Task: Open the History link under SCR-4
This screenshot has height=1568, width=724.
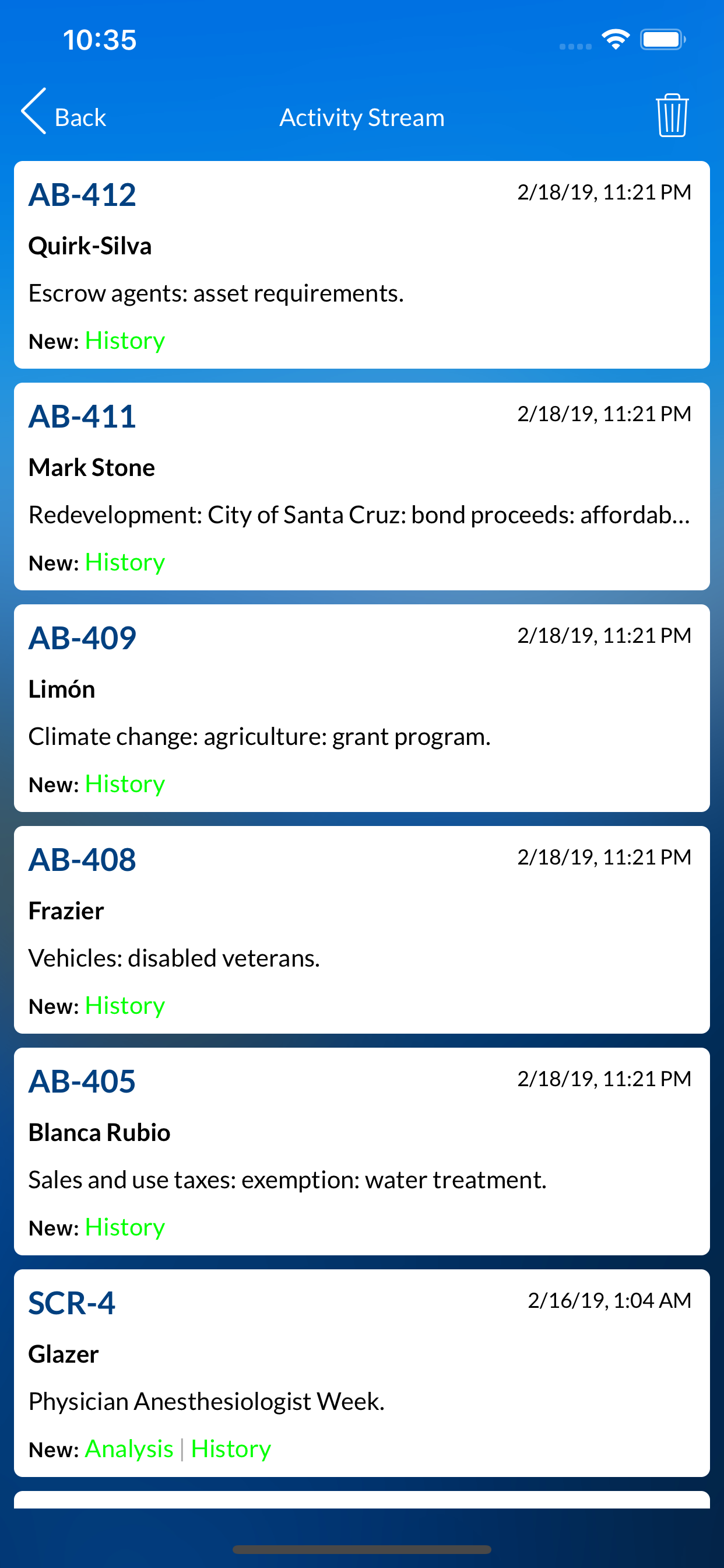Action: (x=230, y=1448)
